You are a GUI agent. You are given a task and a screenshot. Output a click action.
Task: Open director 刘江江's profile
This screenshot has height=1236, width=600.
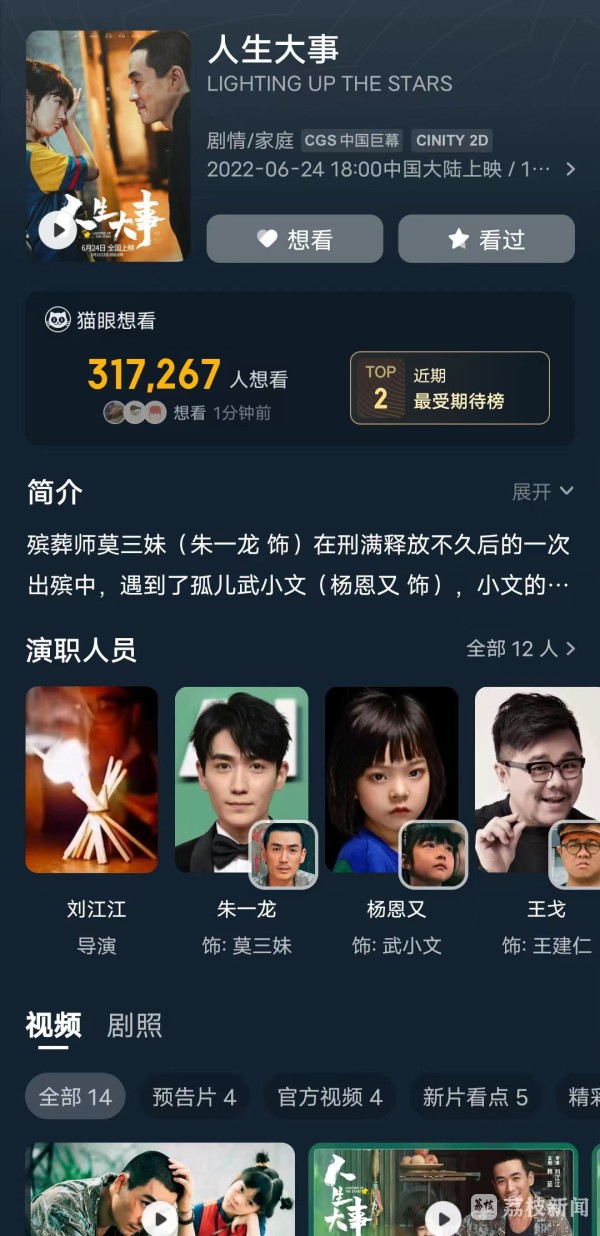(92, 780)
